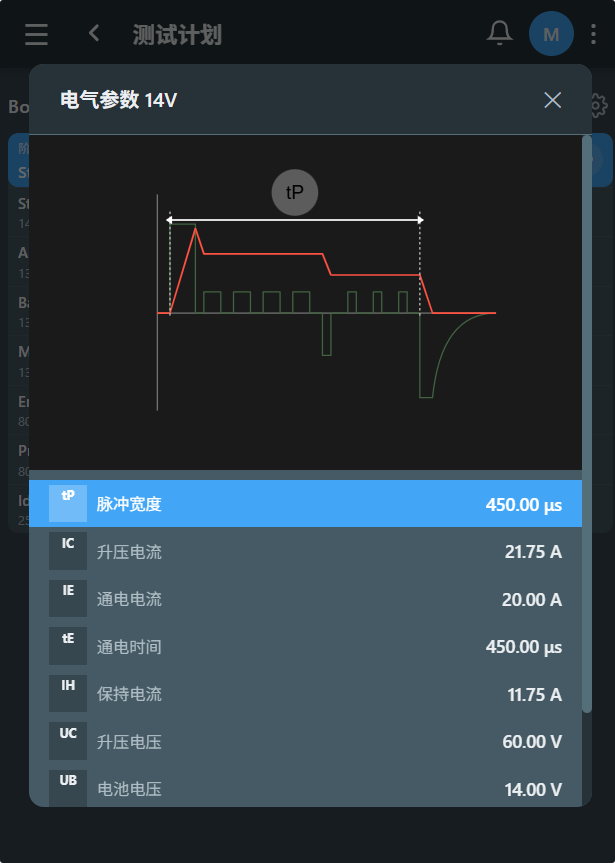Select the 升压电流 IC parameter
The width and height of the screenshot is (615, 863).
(306, 551)
